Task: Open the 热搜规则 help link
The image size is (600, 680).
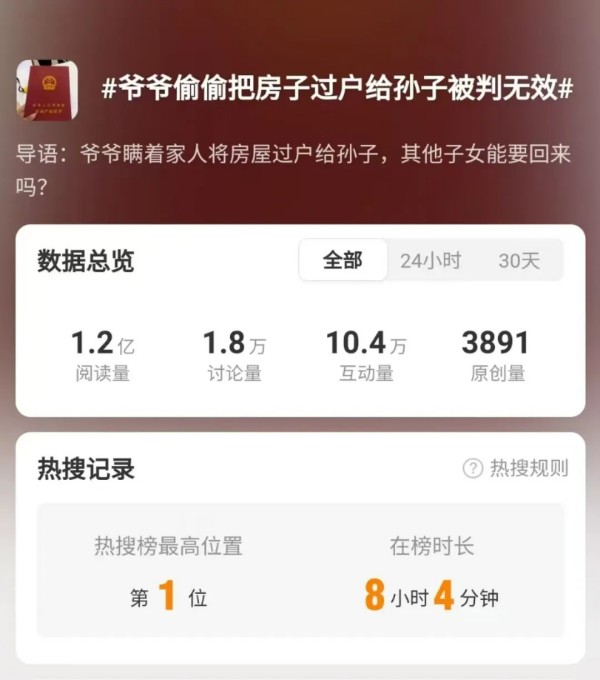Action: pos(517,469)
